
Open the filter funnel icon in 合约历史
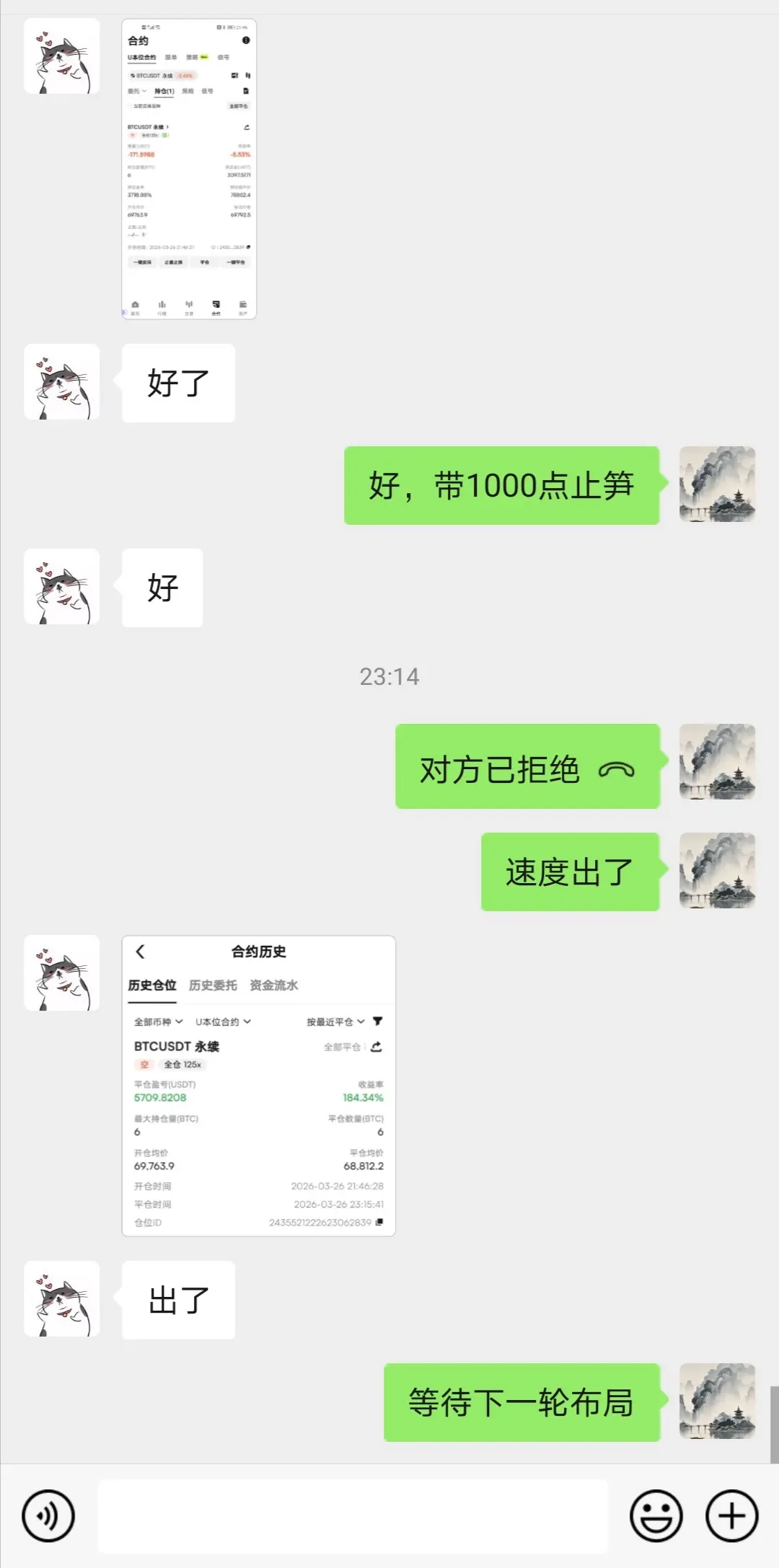click(x=377, y=1022)
